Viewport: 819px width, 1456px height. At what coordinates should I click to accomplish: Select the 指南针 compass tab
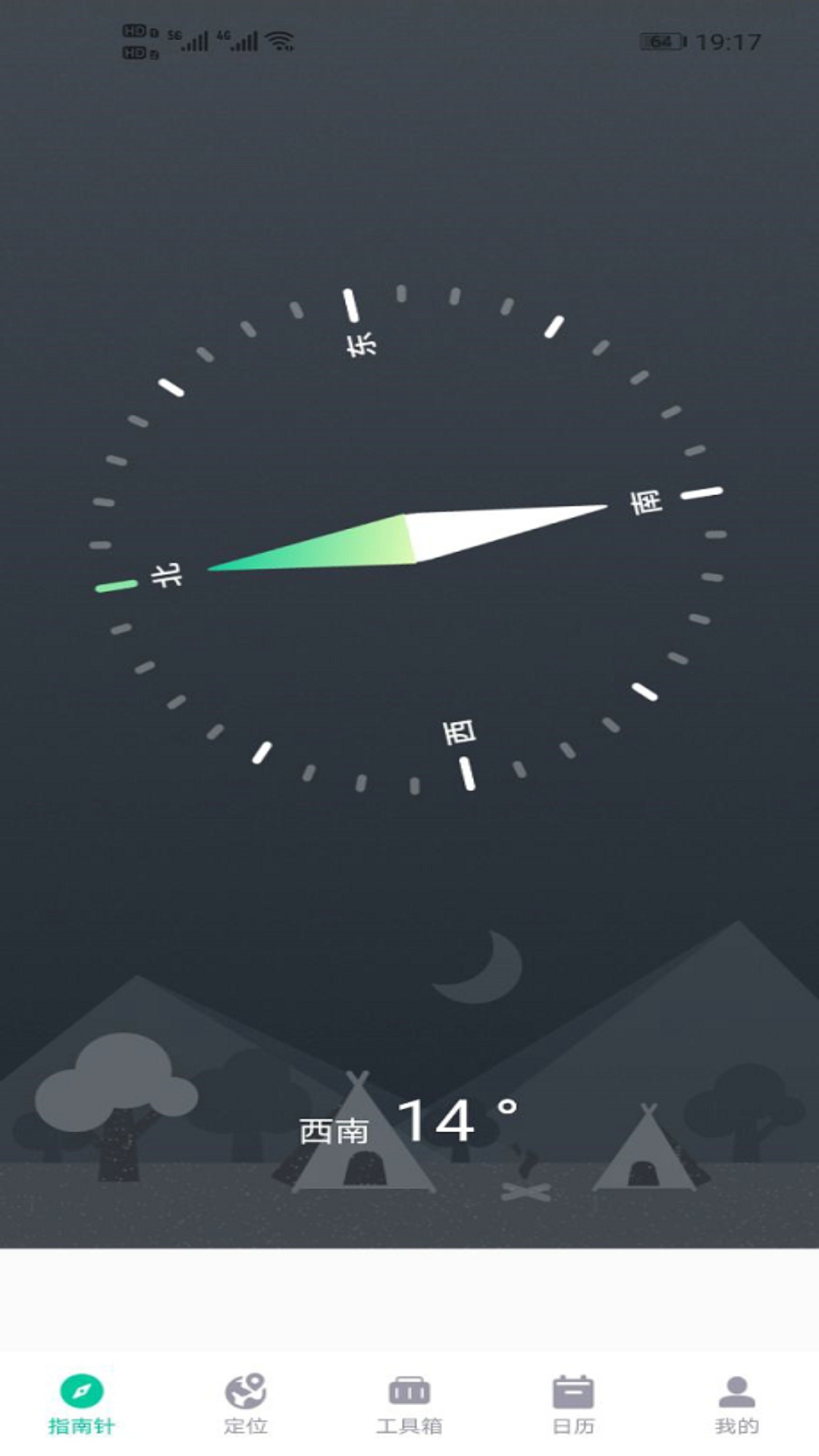(x=81, y=1404)
